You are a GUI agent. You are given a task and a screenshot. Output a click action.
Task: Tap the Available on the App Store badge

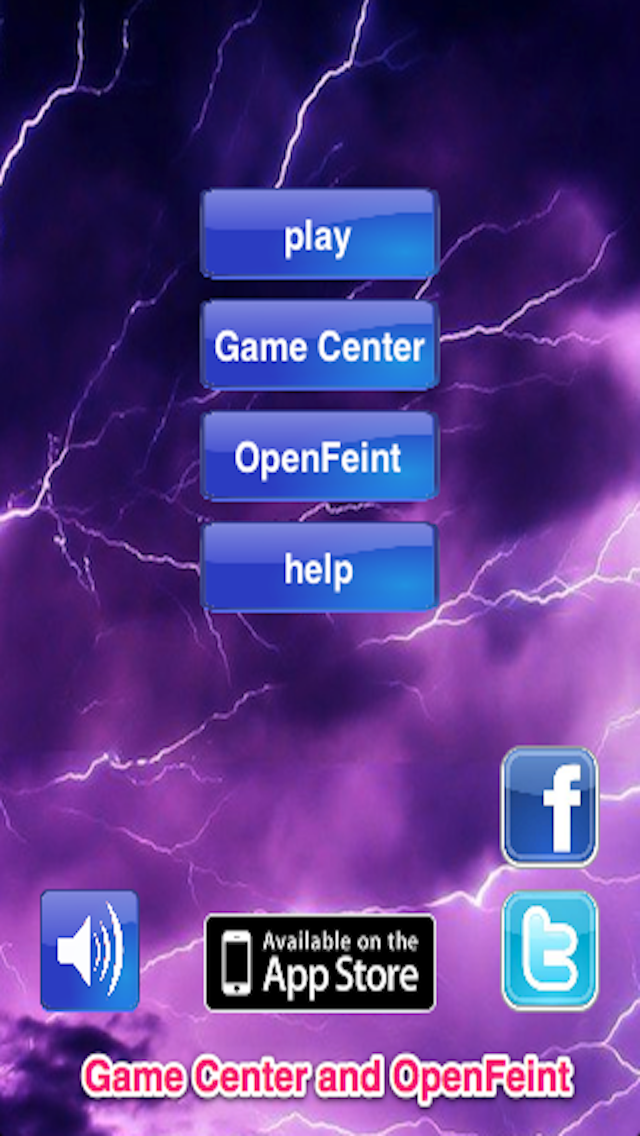click(320, 963)
